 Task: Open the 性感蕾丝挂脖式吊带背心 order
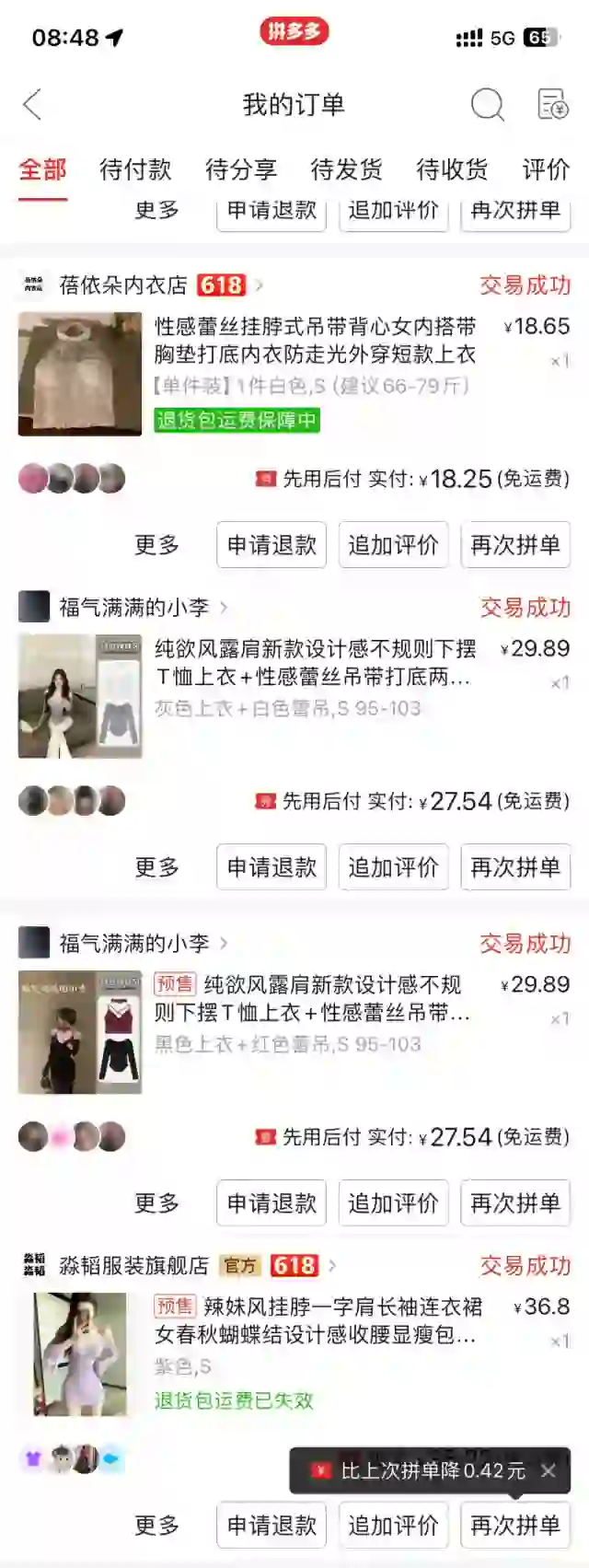pos(315,341)
